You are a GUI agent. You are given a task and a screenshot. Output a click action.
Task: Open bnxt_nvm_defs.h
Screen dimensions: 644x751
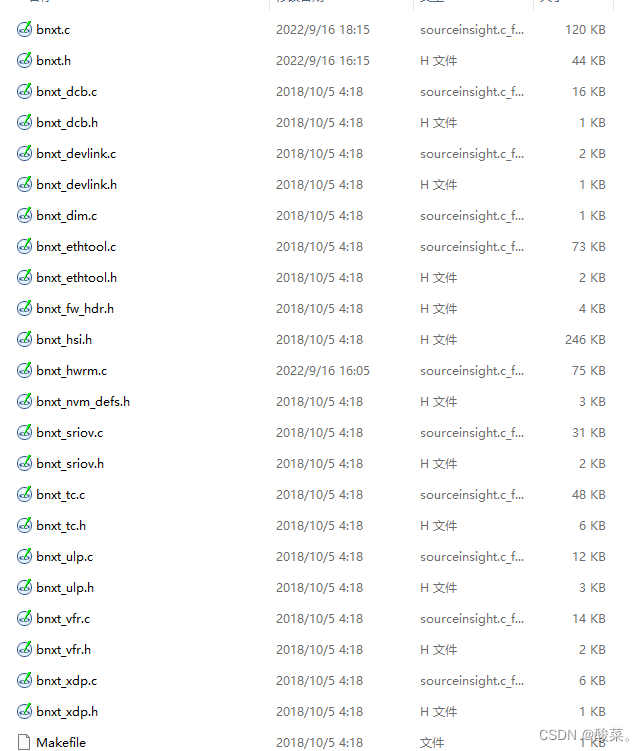coord(83,402)
